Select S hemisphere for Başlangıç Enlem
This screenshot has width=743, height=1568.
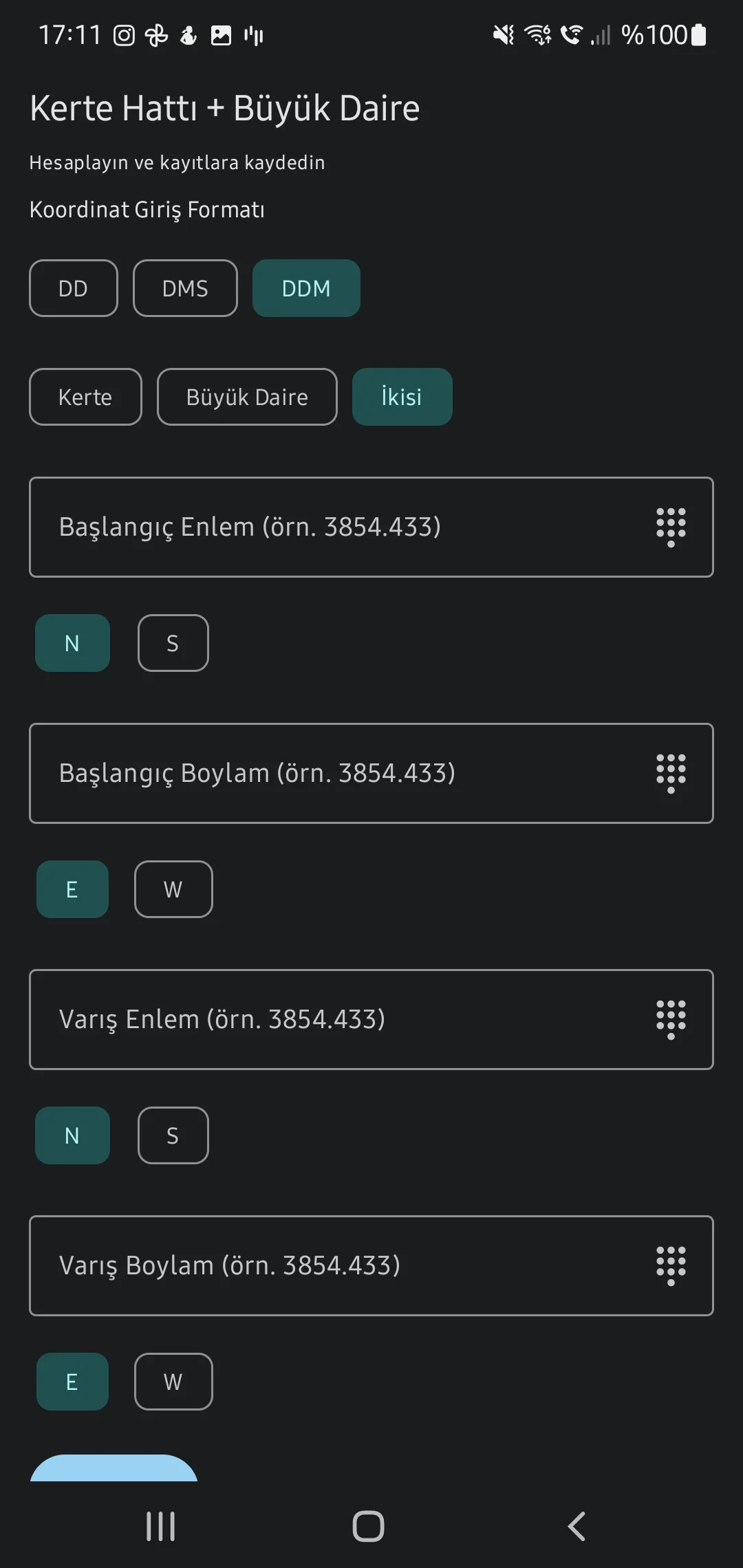pyautogui.click(x=173, y=643)
